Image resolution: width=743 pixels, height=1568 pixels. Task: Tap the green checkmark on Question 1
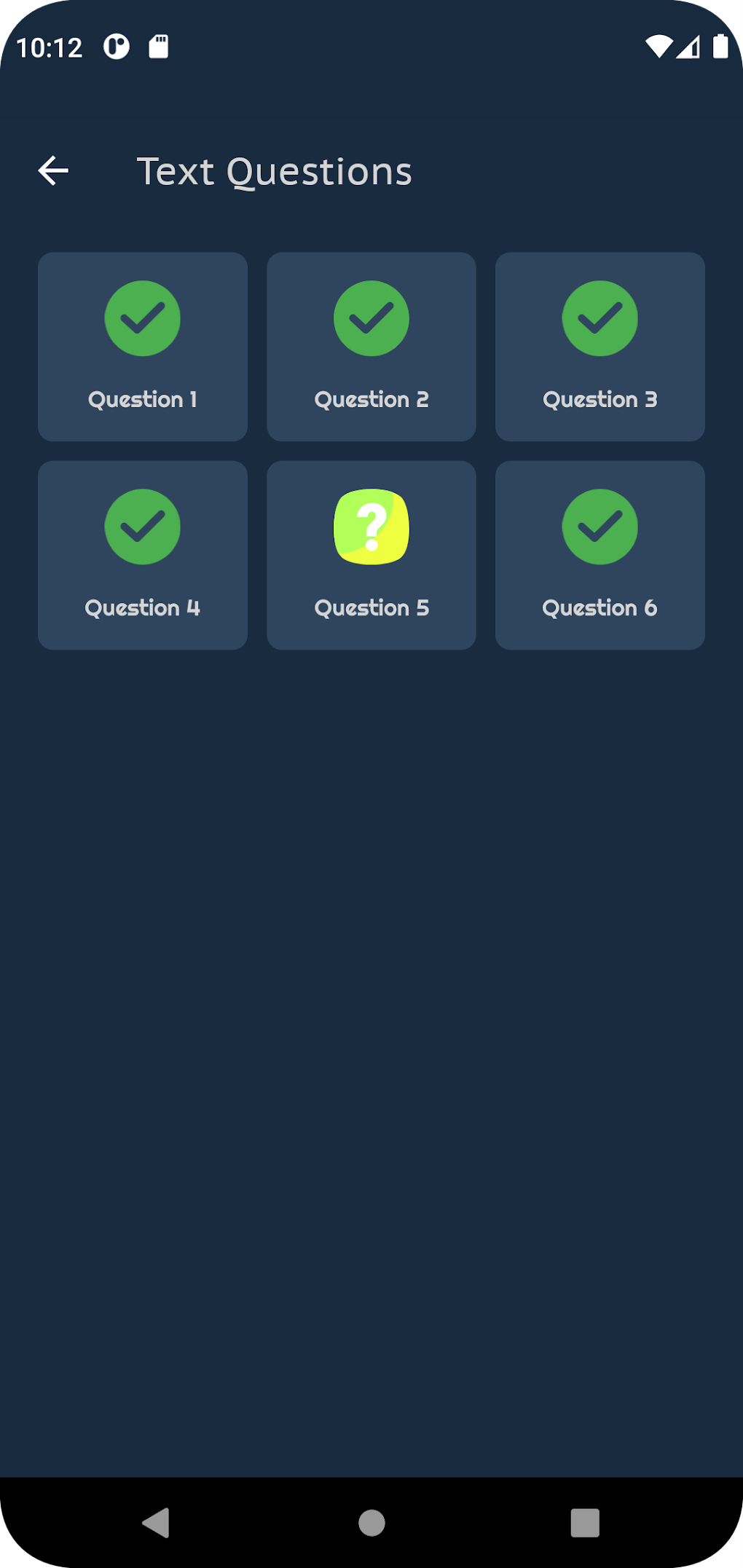click(143, 318)
